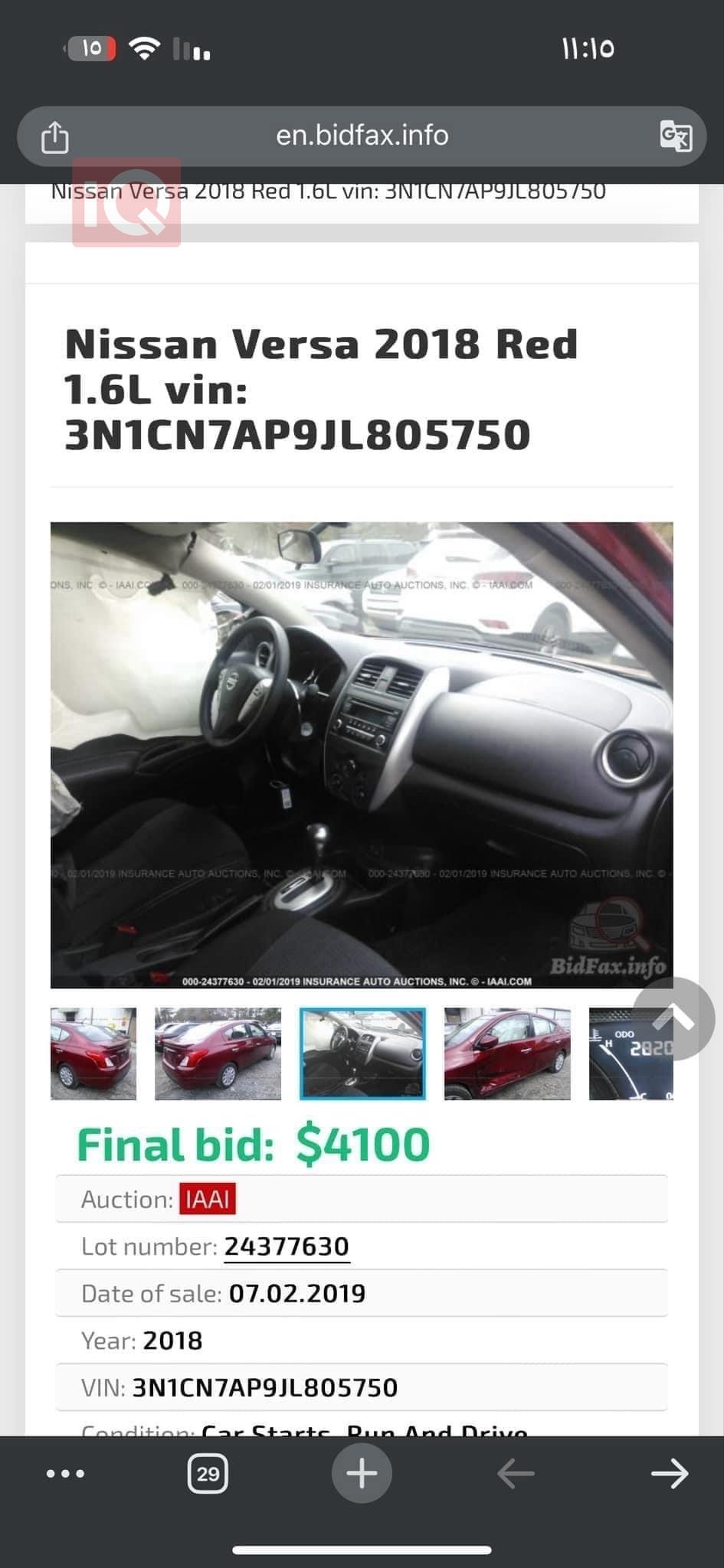Viewport: 724px width, 1568px height.
Task: Jump back to top of page
Action: tap(674, 1018)
